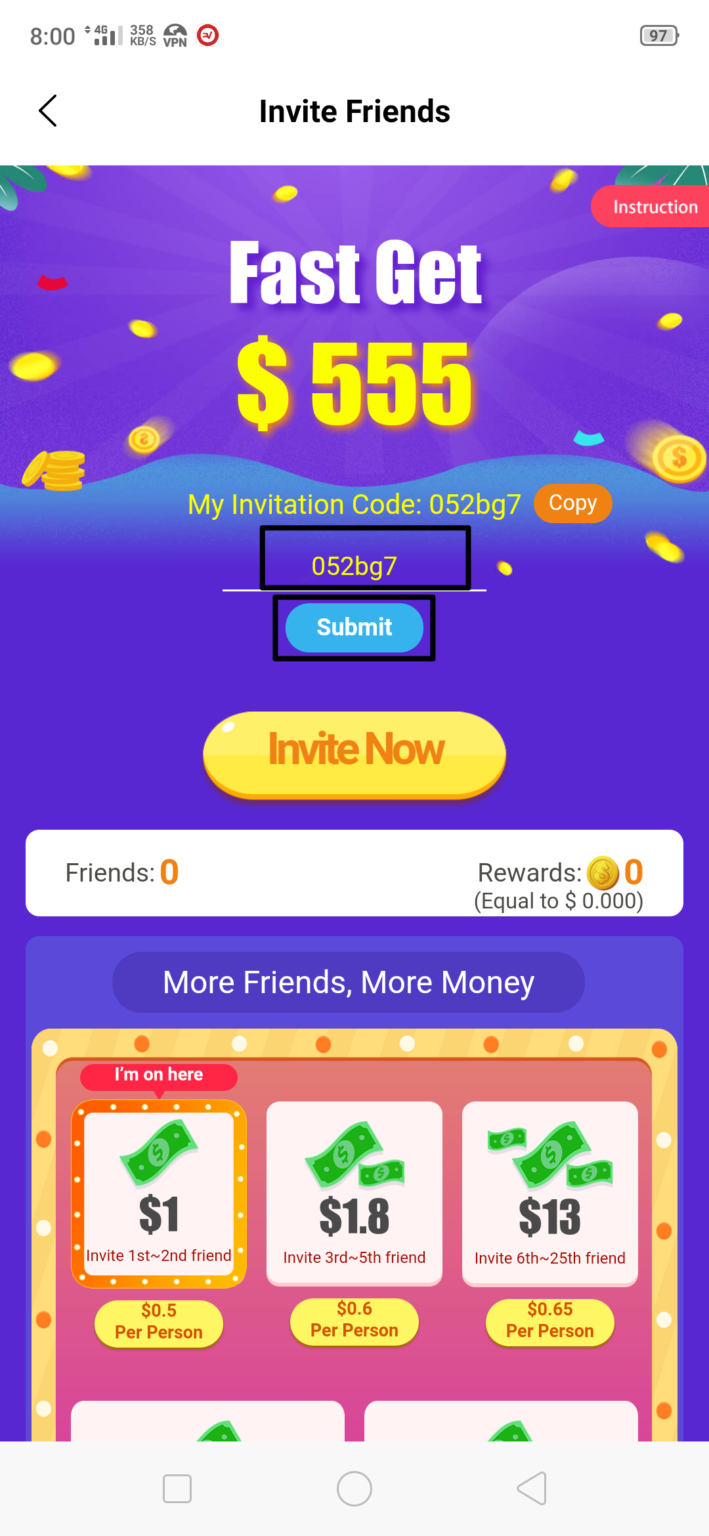Go to the device home screen
The width and height of the screenshot is (709, 1536).
pyautogui.click(x=354, y=1489)
